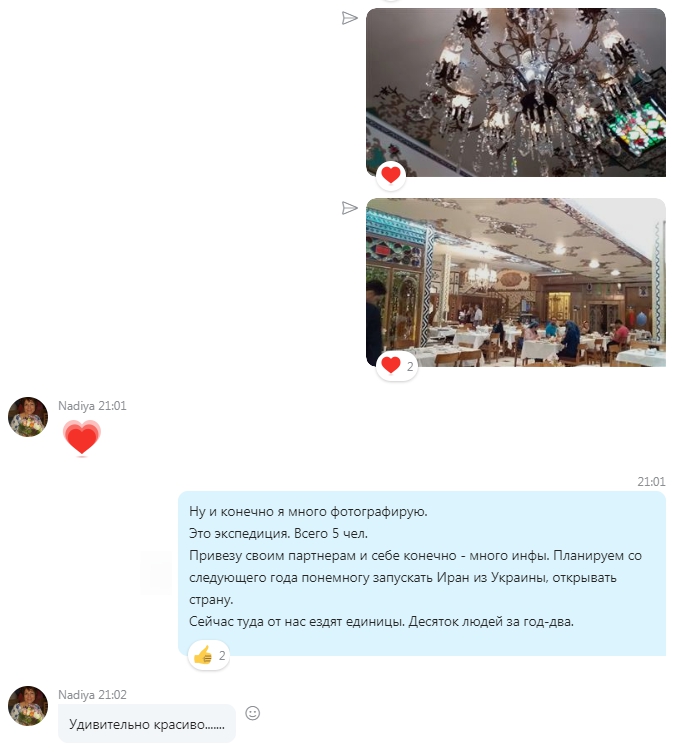Tap the heart reaction with count 2 on the restaurant photo
Screen dimensions: 673x754
click(x=397, y=366)
